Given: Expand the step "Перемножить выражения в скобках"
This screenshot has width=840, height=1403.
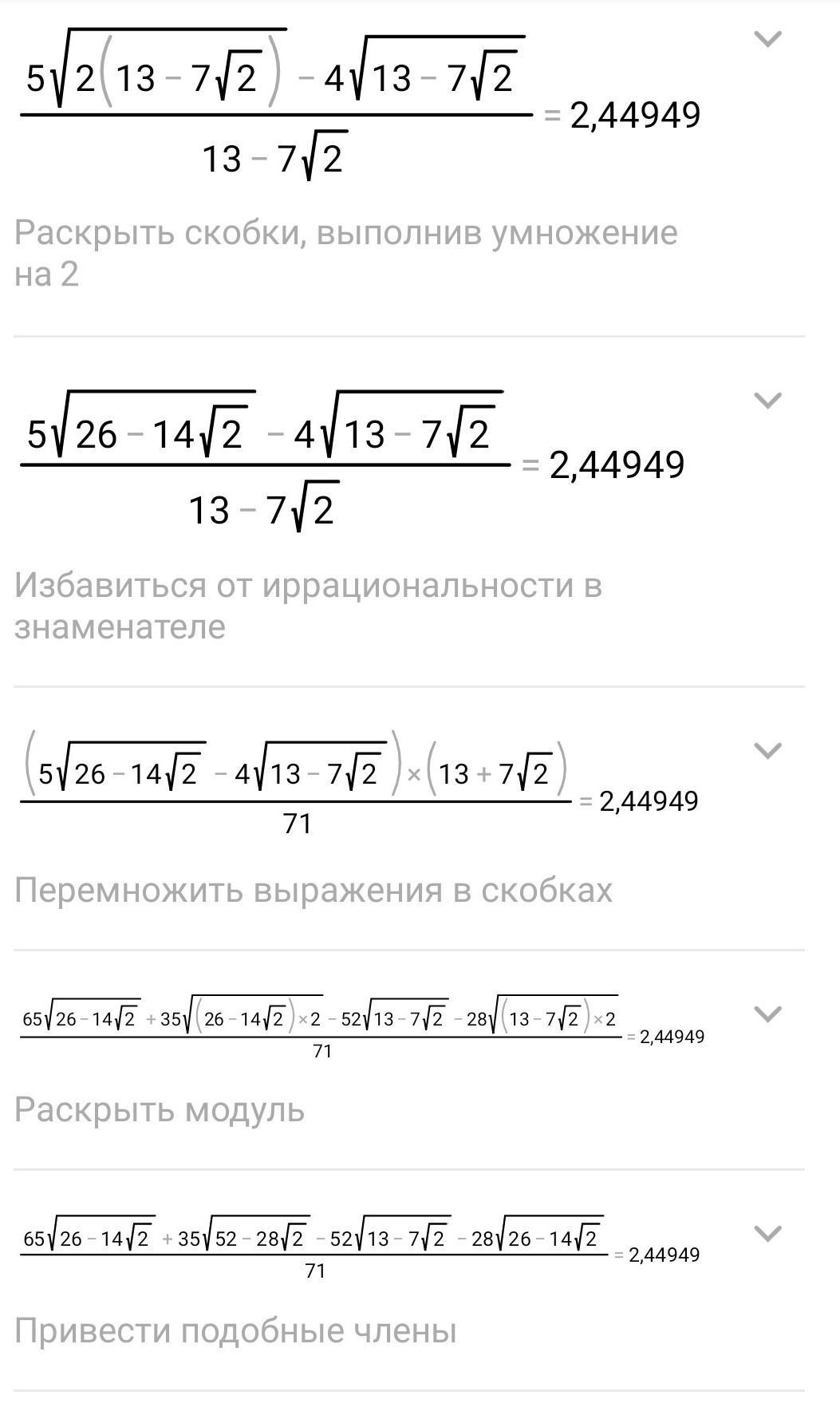Looking at the screenshot, I should [x=767, y=750].
